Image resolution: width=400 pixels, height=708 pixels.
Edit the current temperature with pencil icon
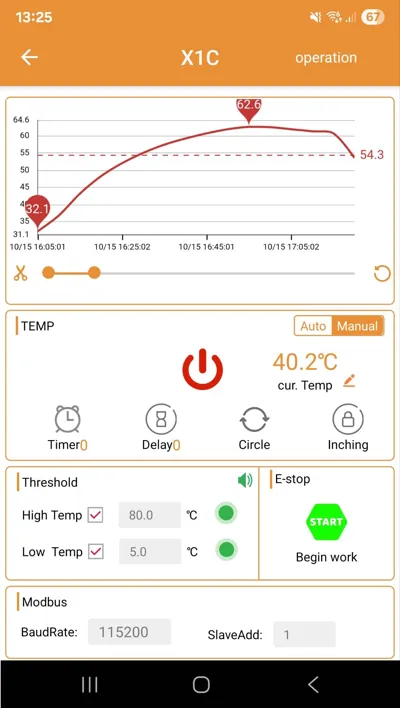pos(349,381)
